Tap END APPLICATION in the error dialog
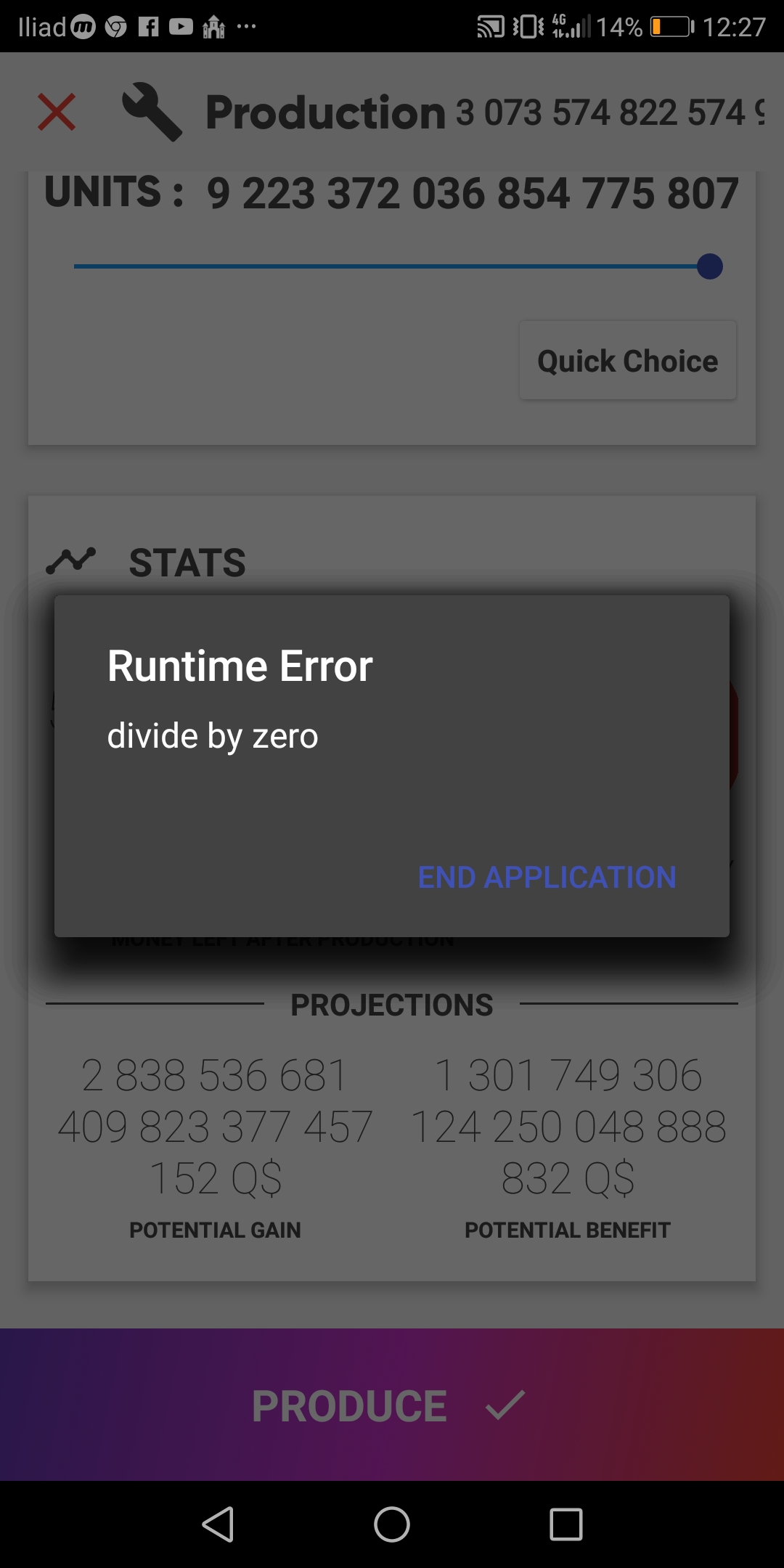 547,877
